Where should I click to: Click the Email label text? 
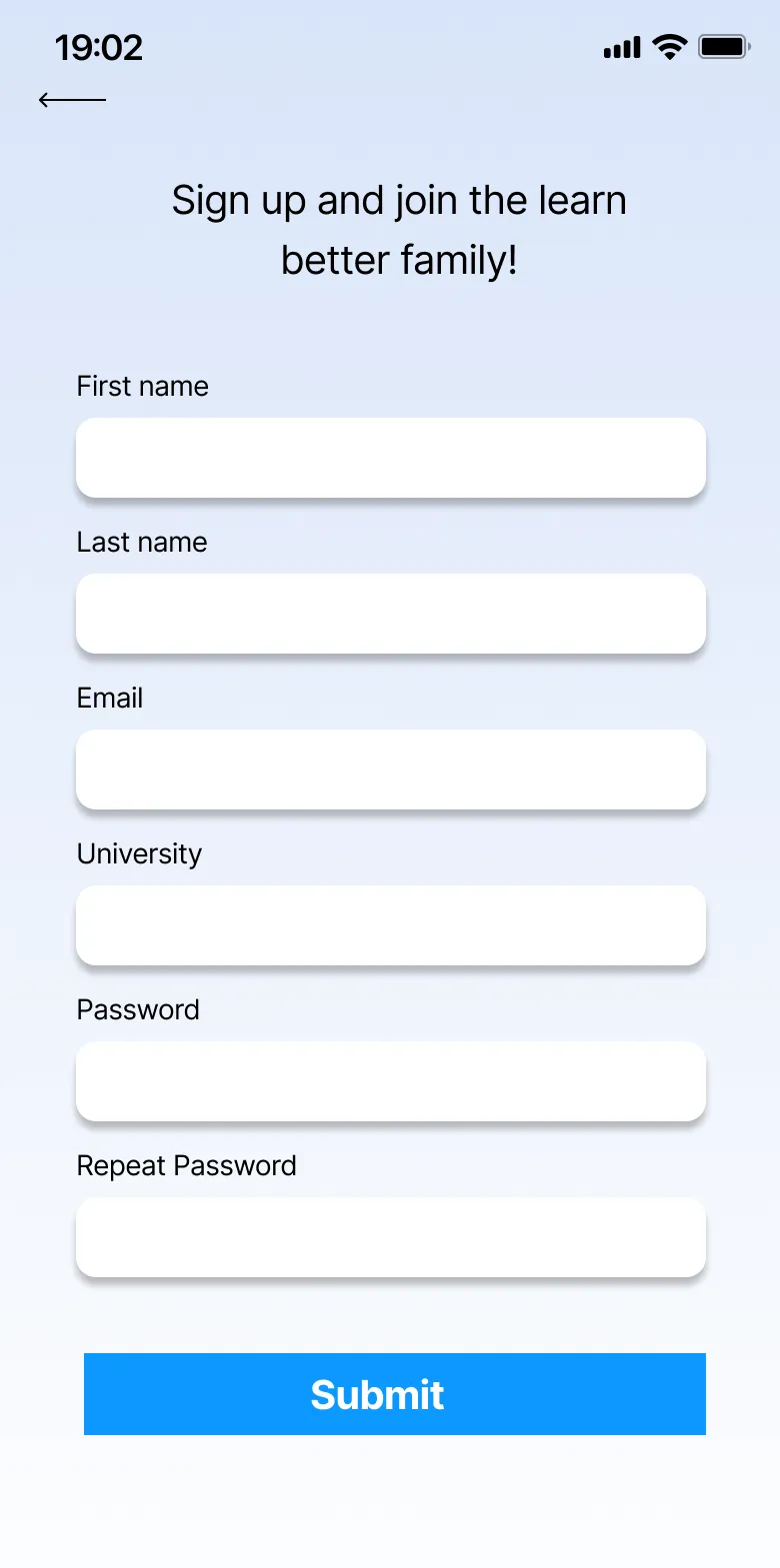[109, 698]
